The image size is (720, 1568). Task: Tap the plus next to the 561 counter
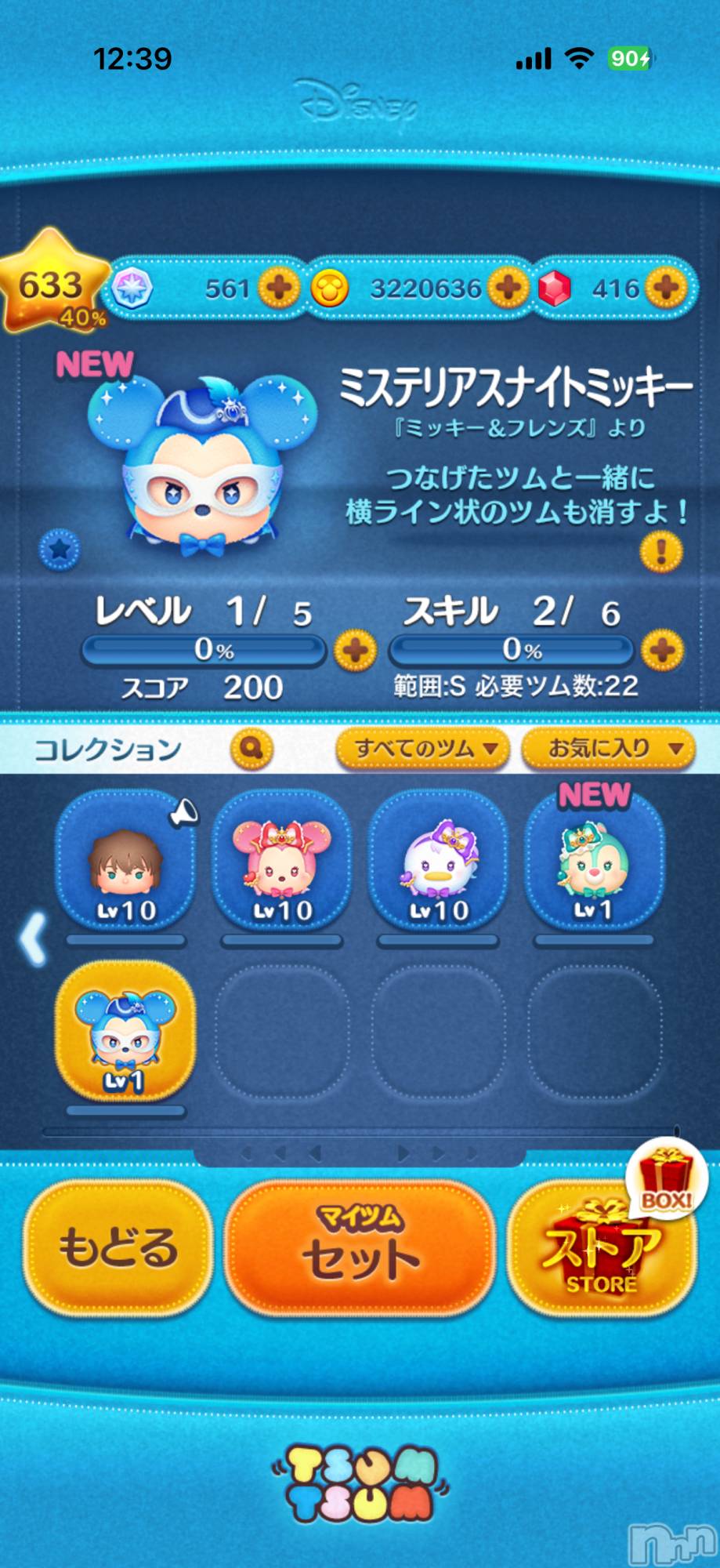pyautogui.click(x=279, y=288)
